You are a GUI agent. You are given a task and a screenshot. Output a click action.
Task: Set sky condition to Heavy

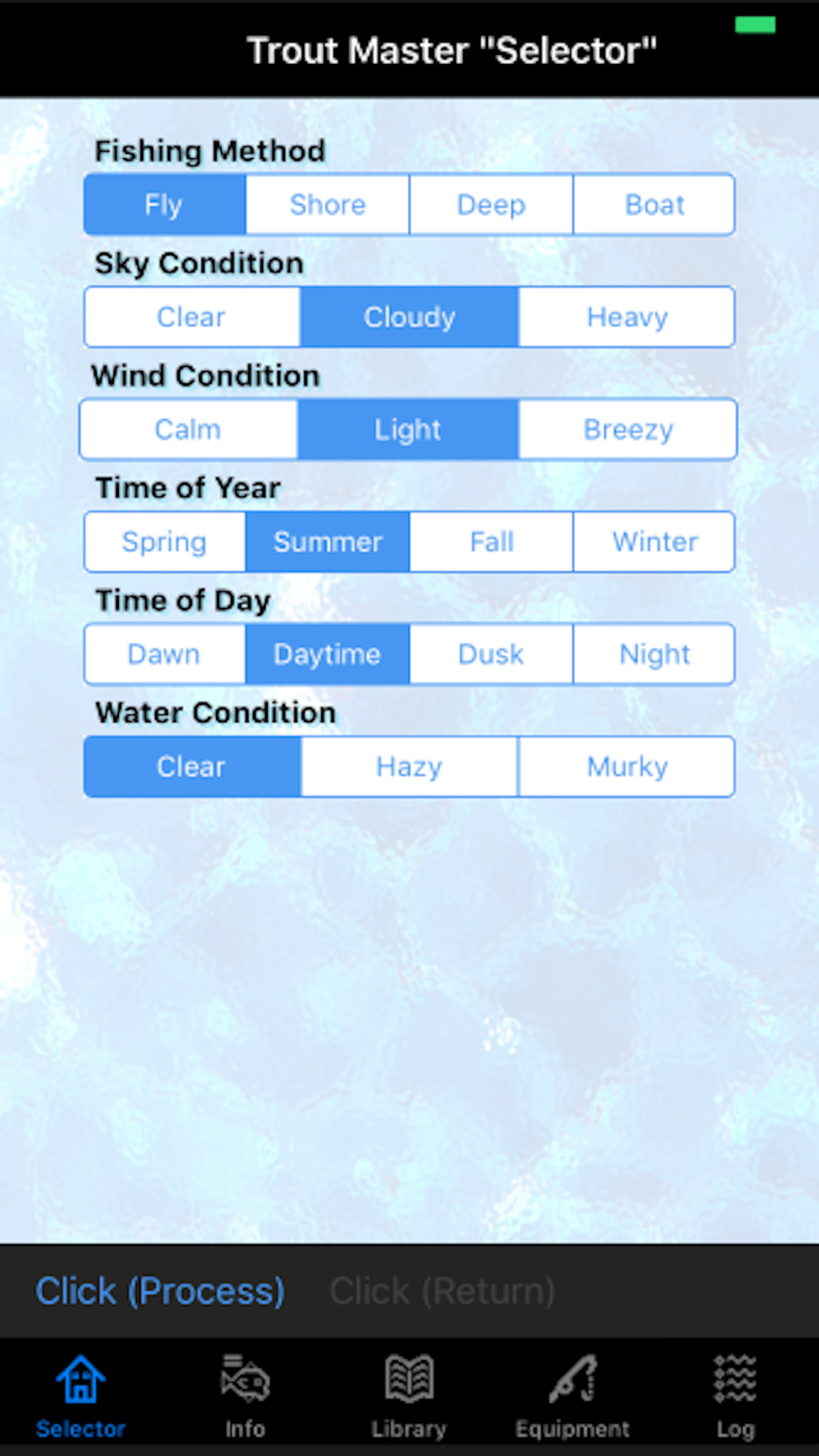click(627, 317)
